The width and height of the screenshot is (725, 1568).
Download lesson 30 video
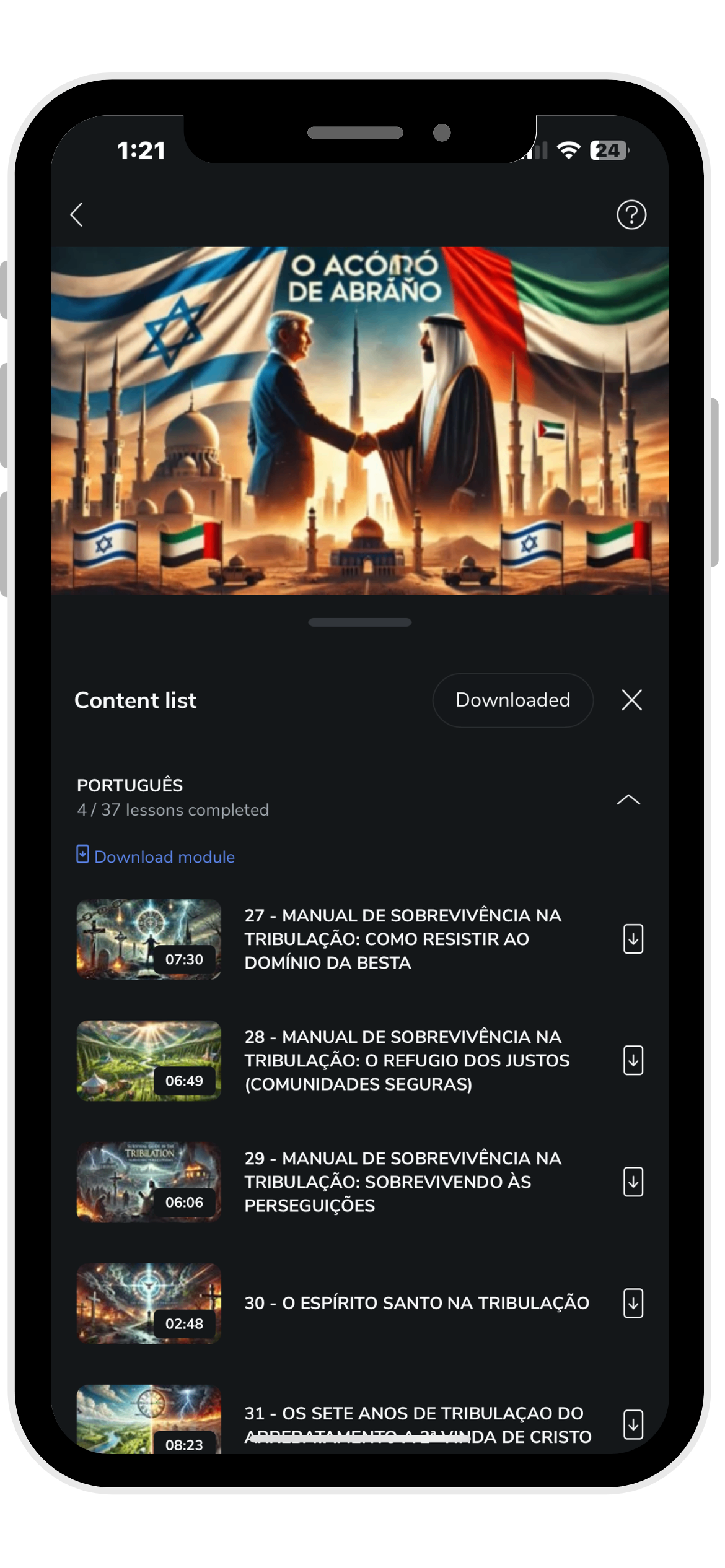pos(633,1303)
